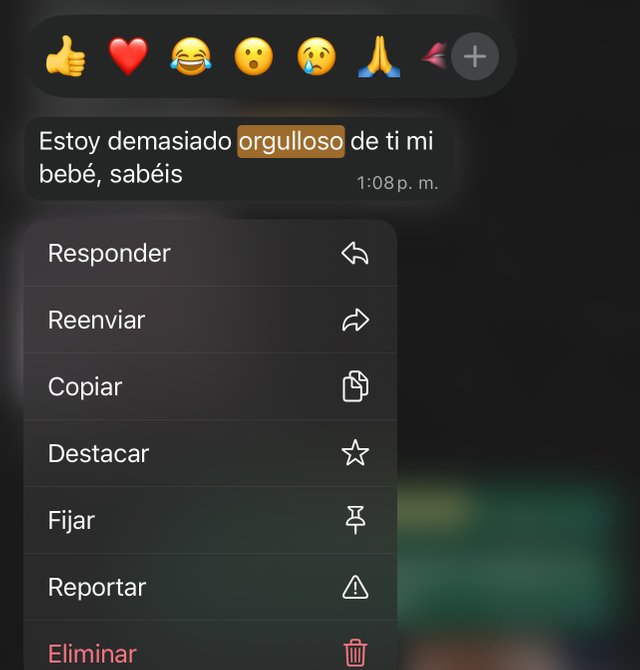React with the surprised face emoji
640x670 pixels.
click(253, 57)
